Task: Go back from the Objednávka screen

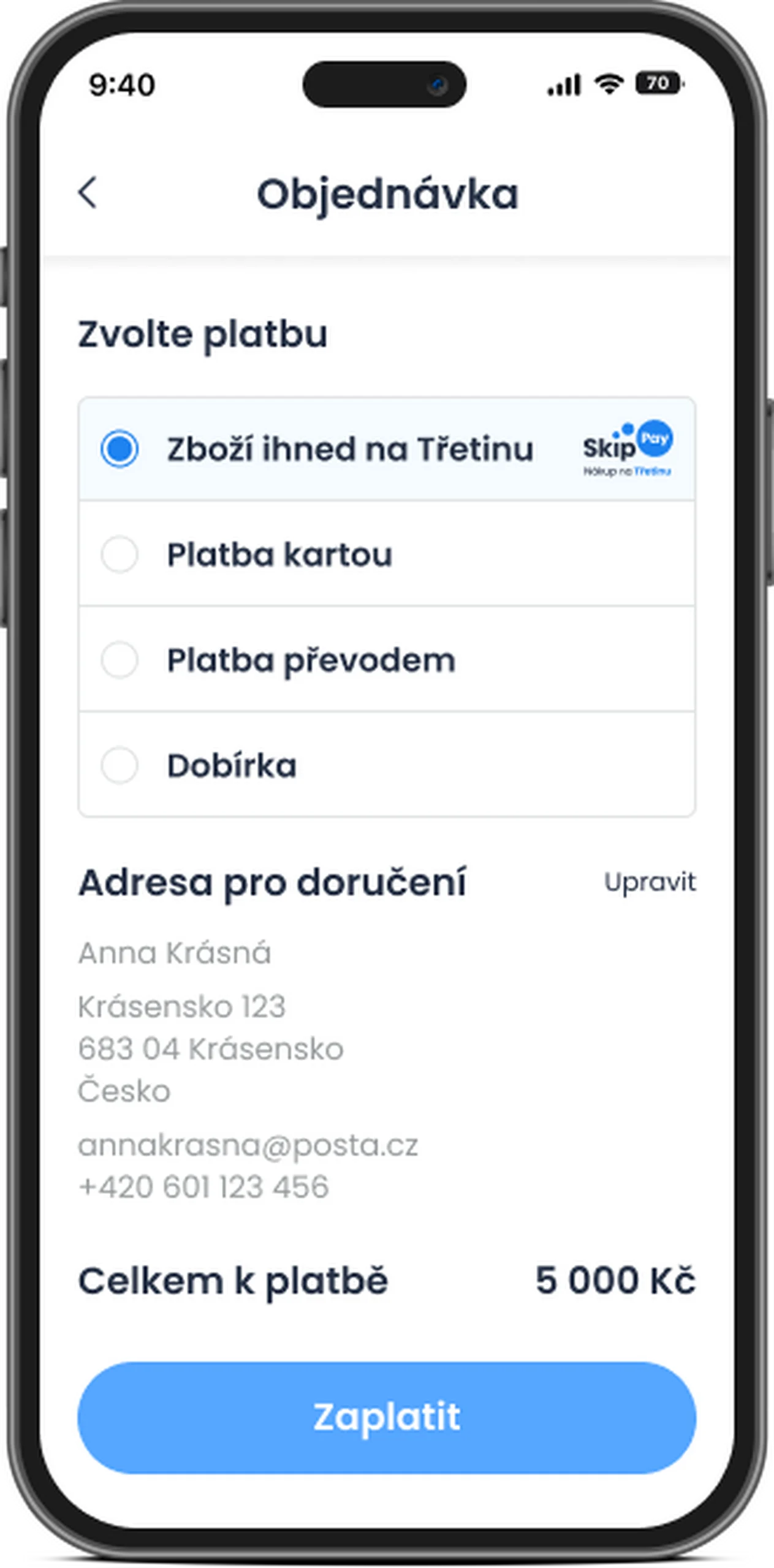Action: [88, 193]
